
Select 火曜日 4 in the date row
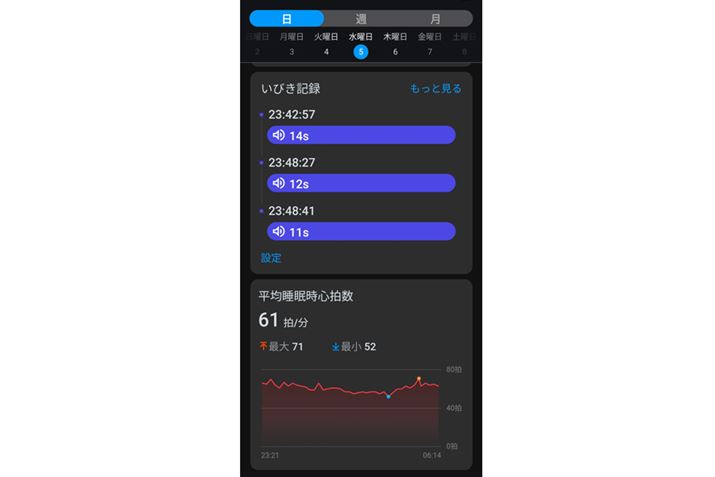pos(326,44)
